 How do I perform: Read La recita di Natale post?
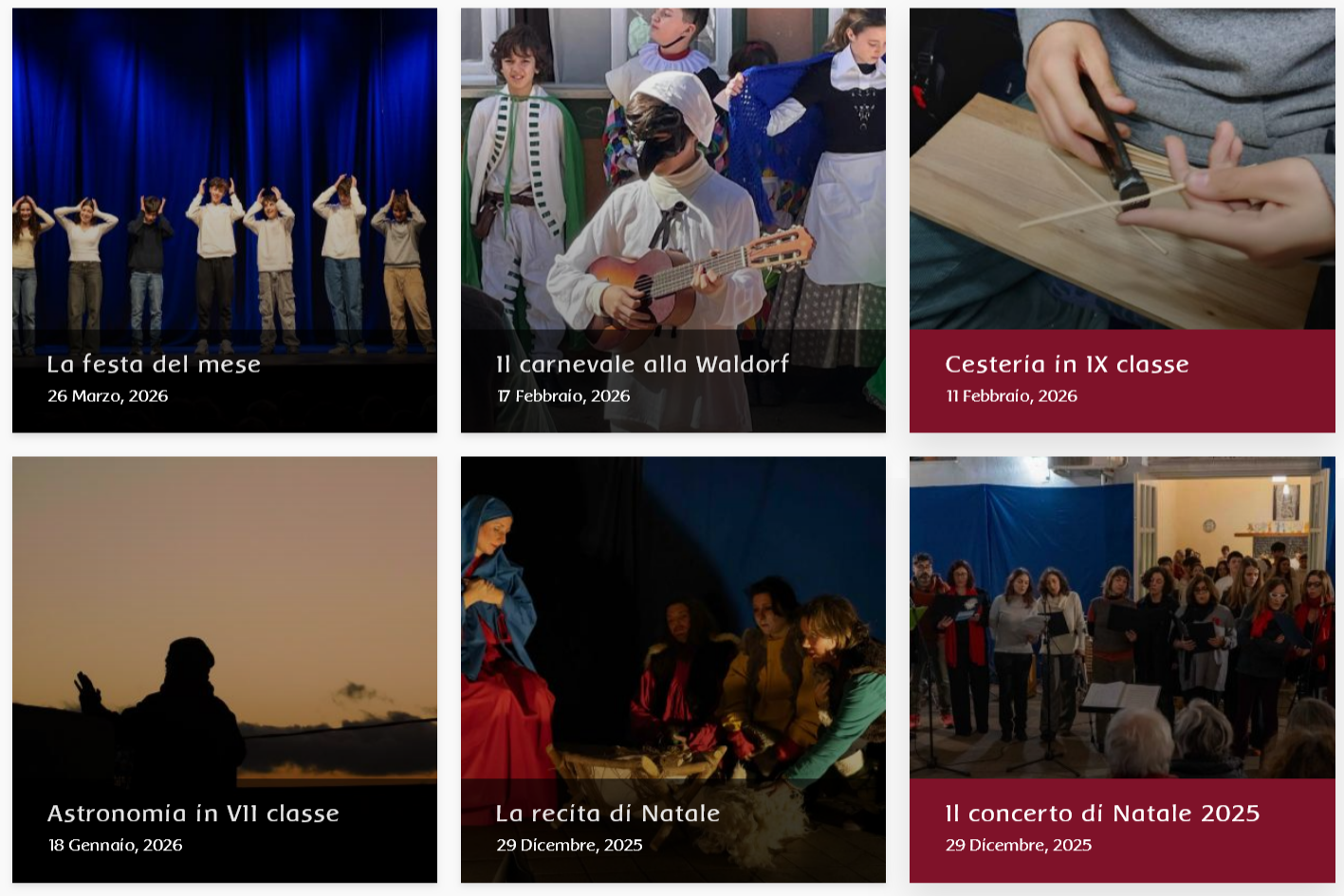607,814
